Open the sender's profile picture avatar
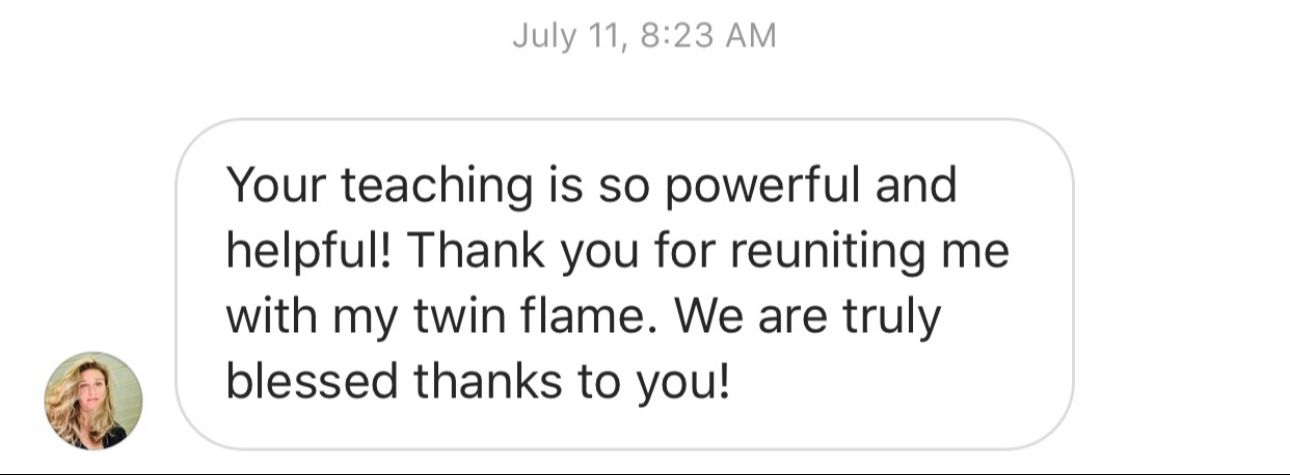 [93, 400]
